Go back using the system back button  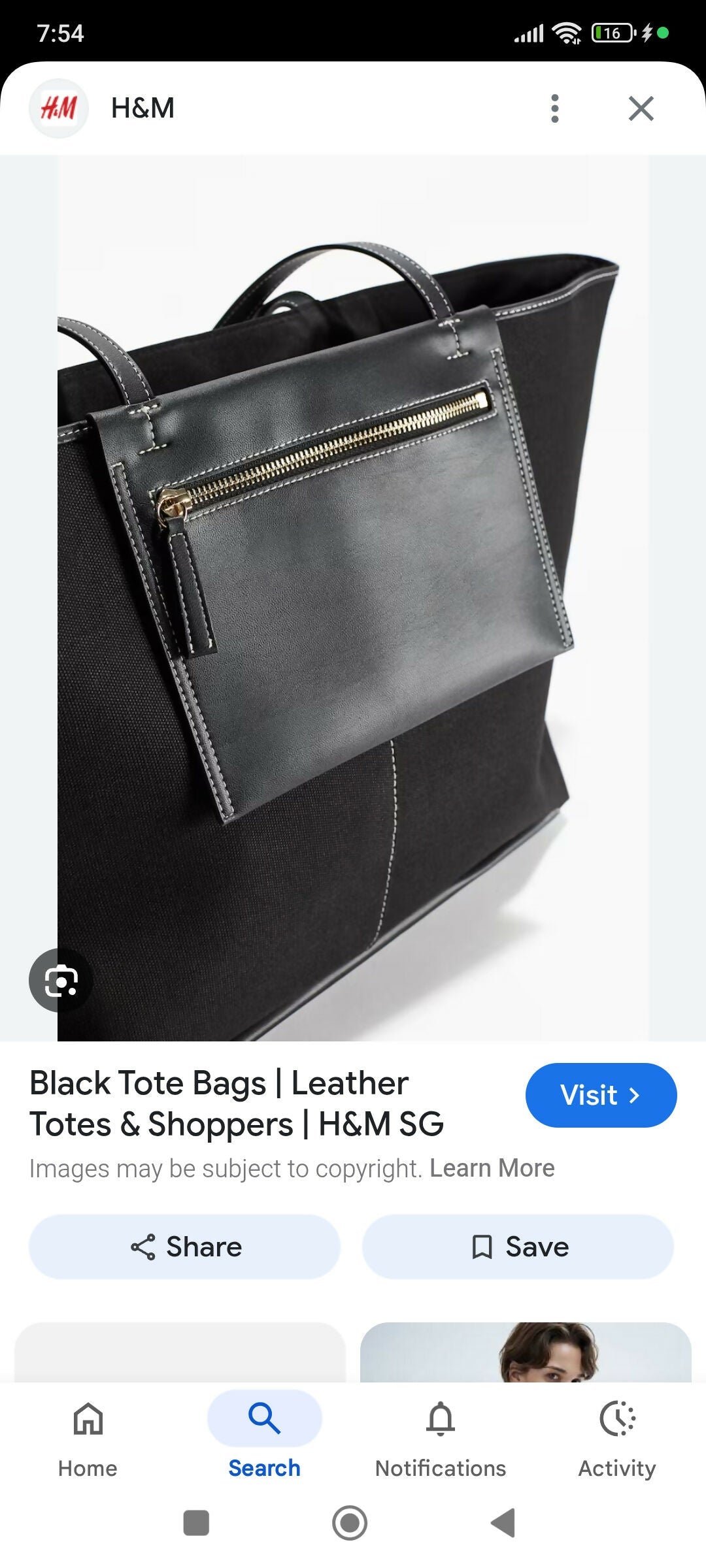(x=503, y=1523)
